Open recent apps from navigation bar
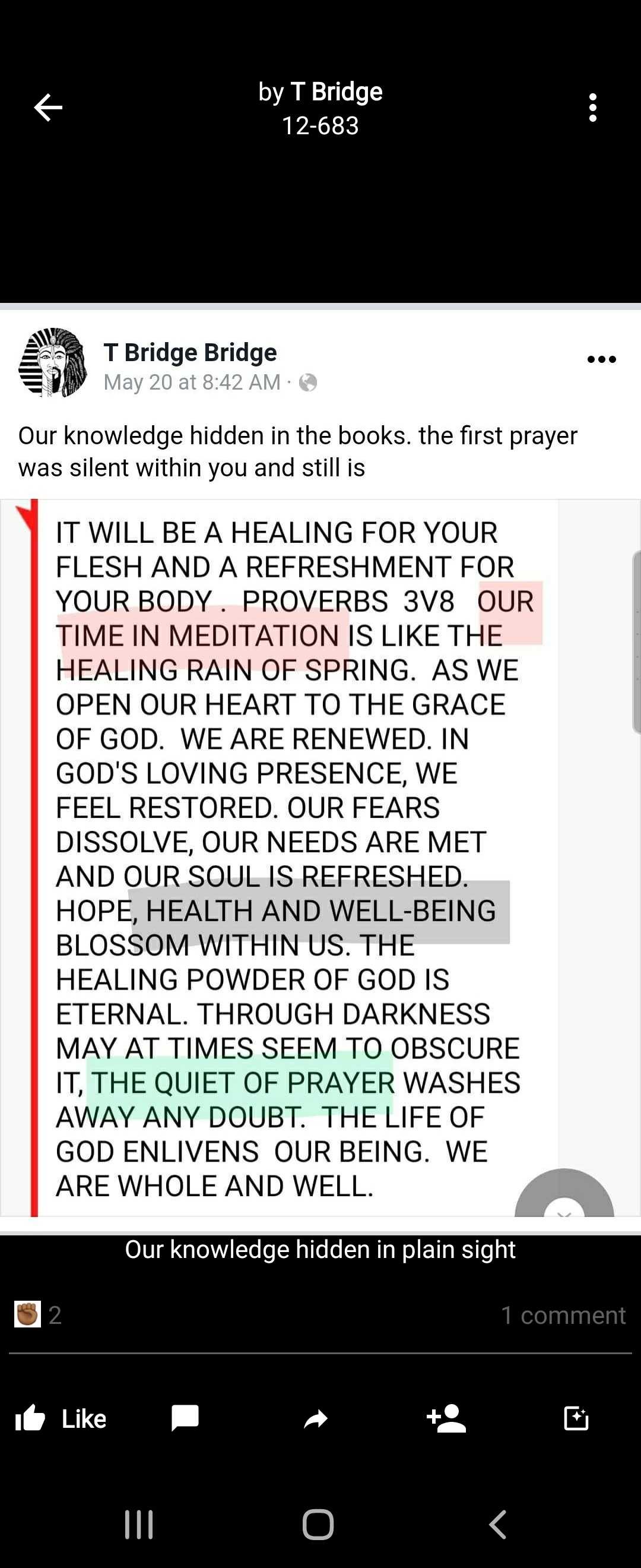The height and width of the screenshot is (1568, 641). click(139, 1525)
